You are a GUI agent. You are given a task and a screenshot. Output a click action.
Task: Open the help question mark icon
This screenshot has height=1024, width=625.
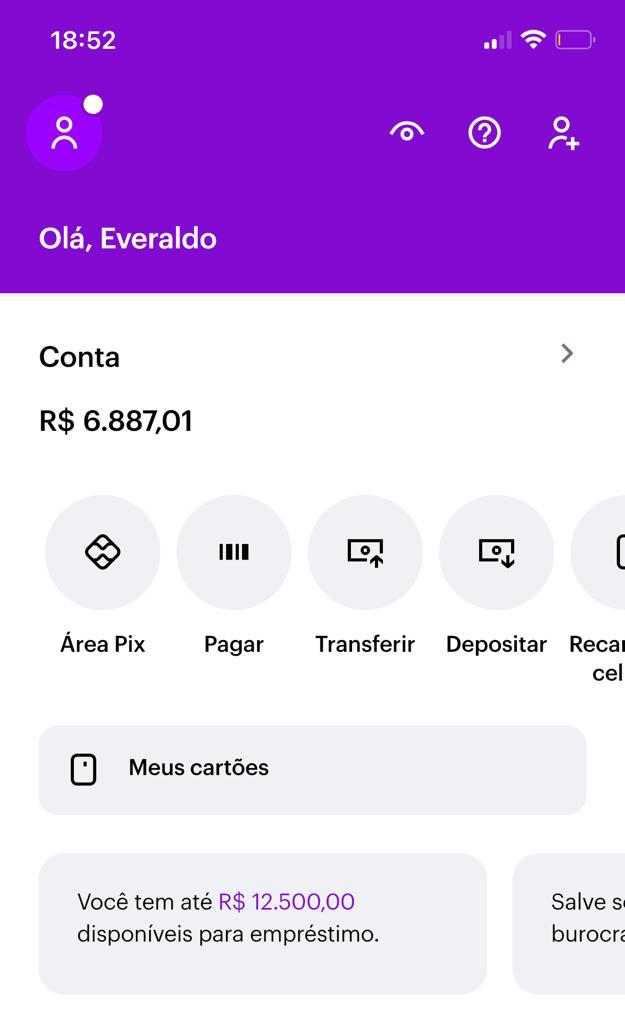click(485, 133)
